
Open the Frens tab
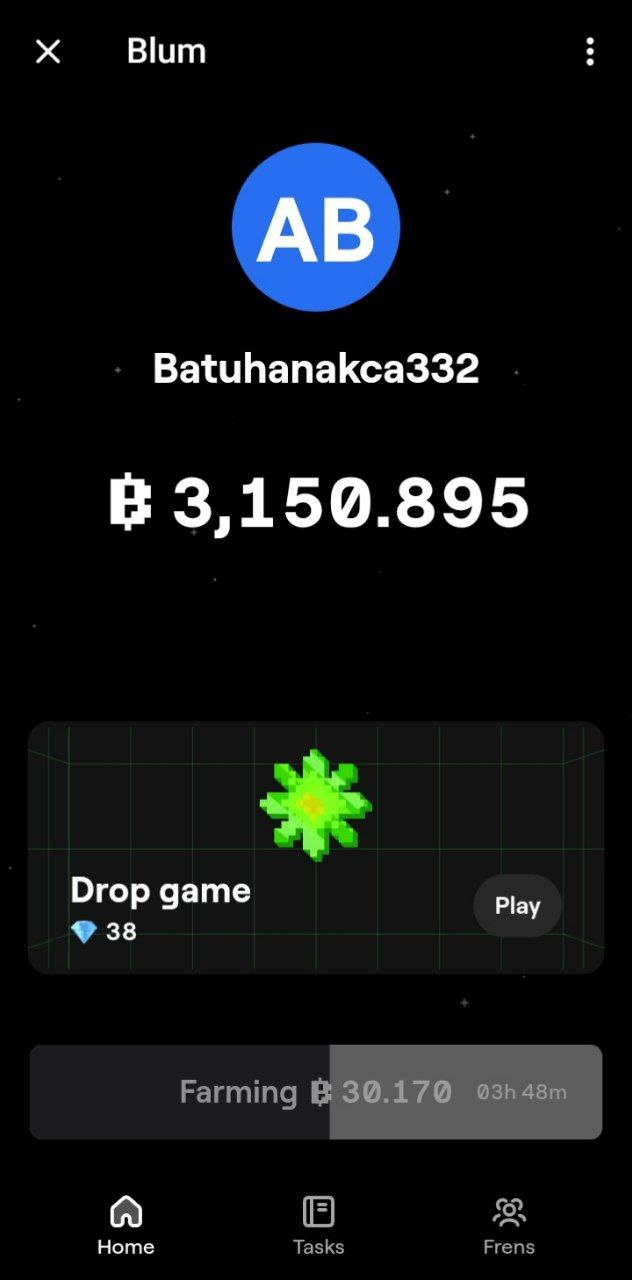[509, 1226]
